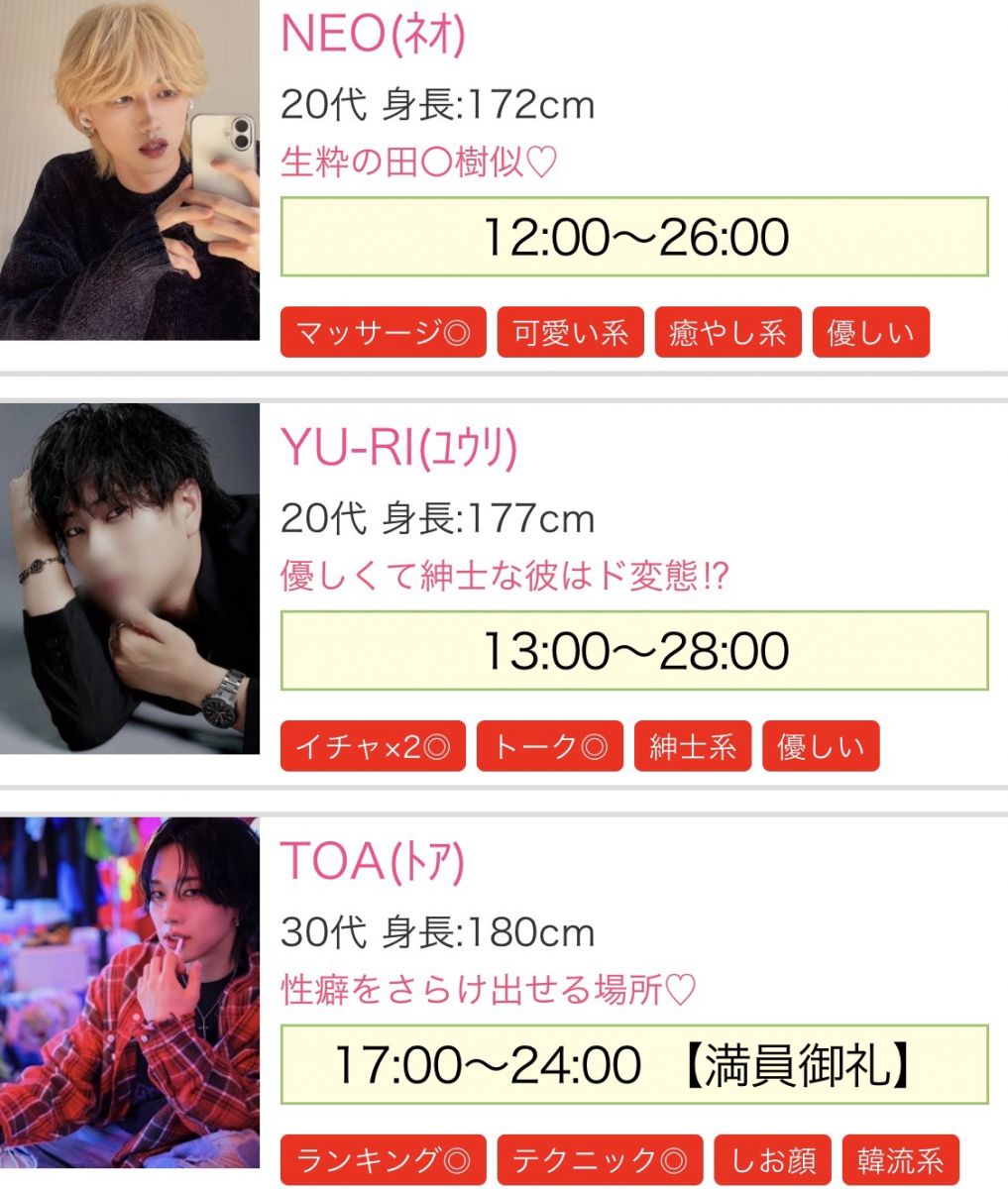Select the イチャ×2◎ tag
The image size is (1008, 1189).
point(373,746)
